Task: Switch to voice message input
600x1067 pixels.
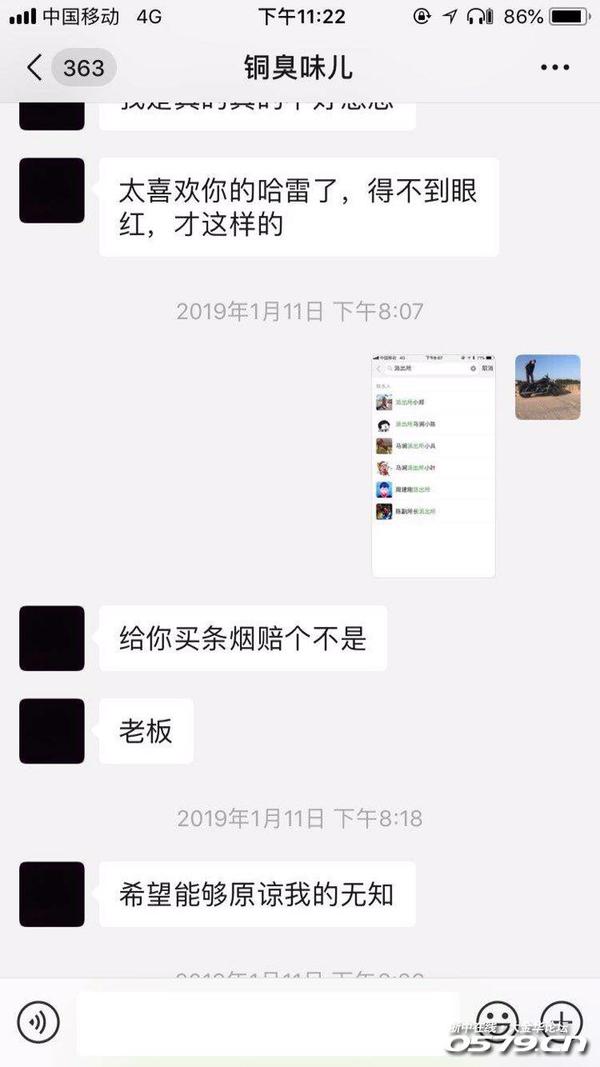Action: 38,1023
